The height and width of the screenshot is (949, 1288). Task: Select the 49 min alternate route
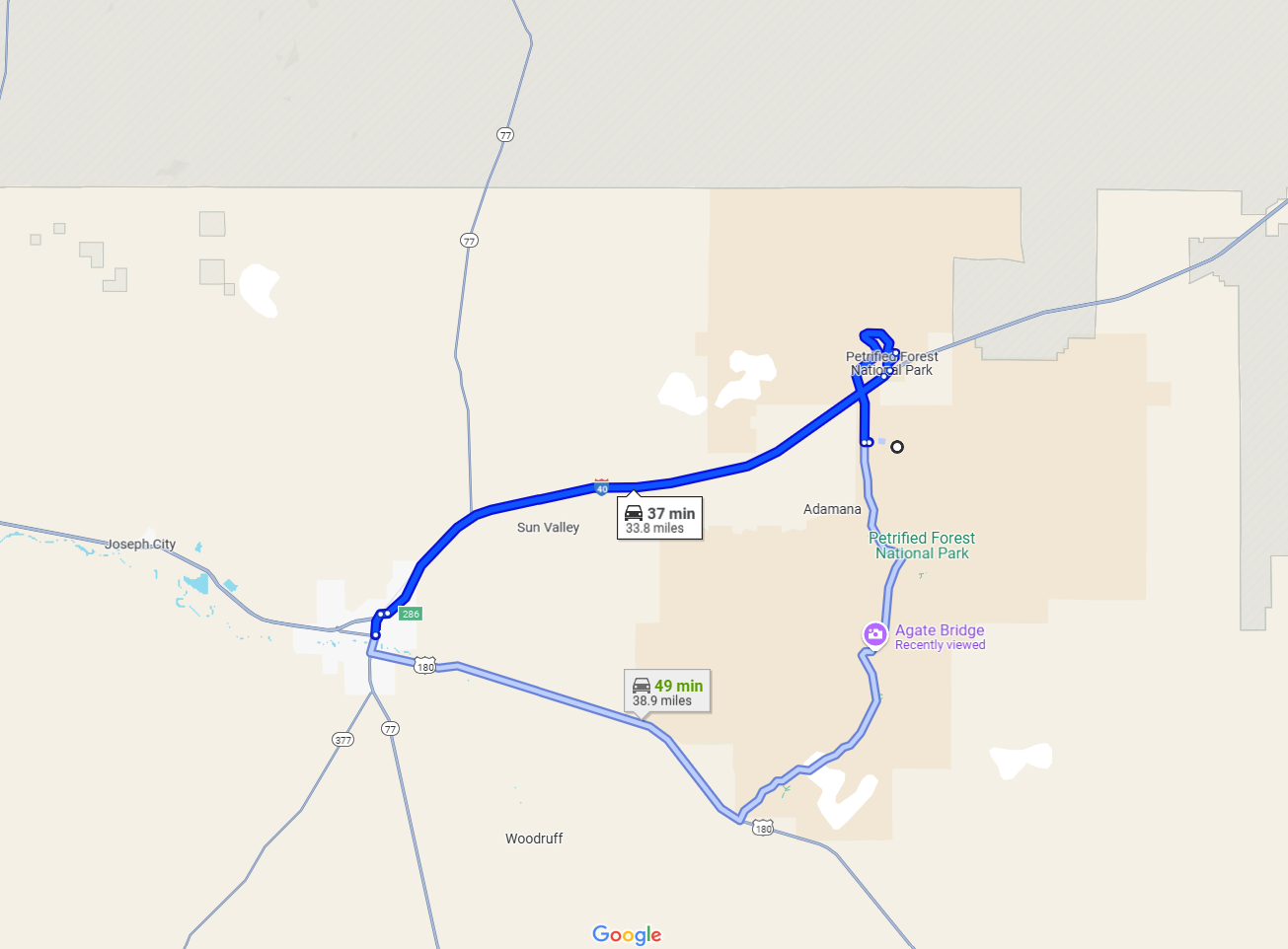pos(667,693)
